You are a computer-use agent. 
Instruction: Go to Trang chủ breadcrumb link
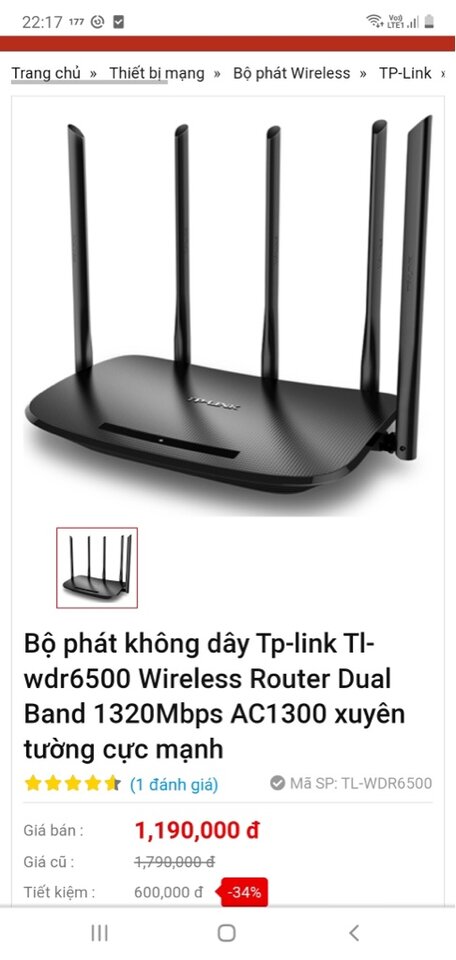[46, 73]
